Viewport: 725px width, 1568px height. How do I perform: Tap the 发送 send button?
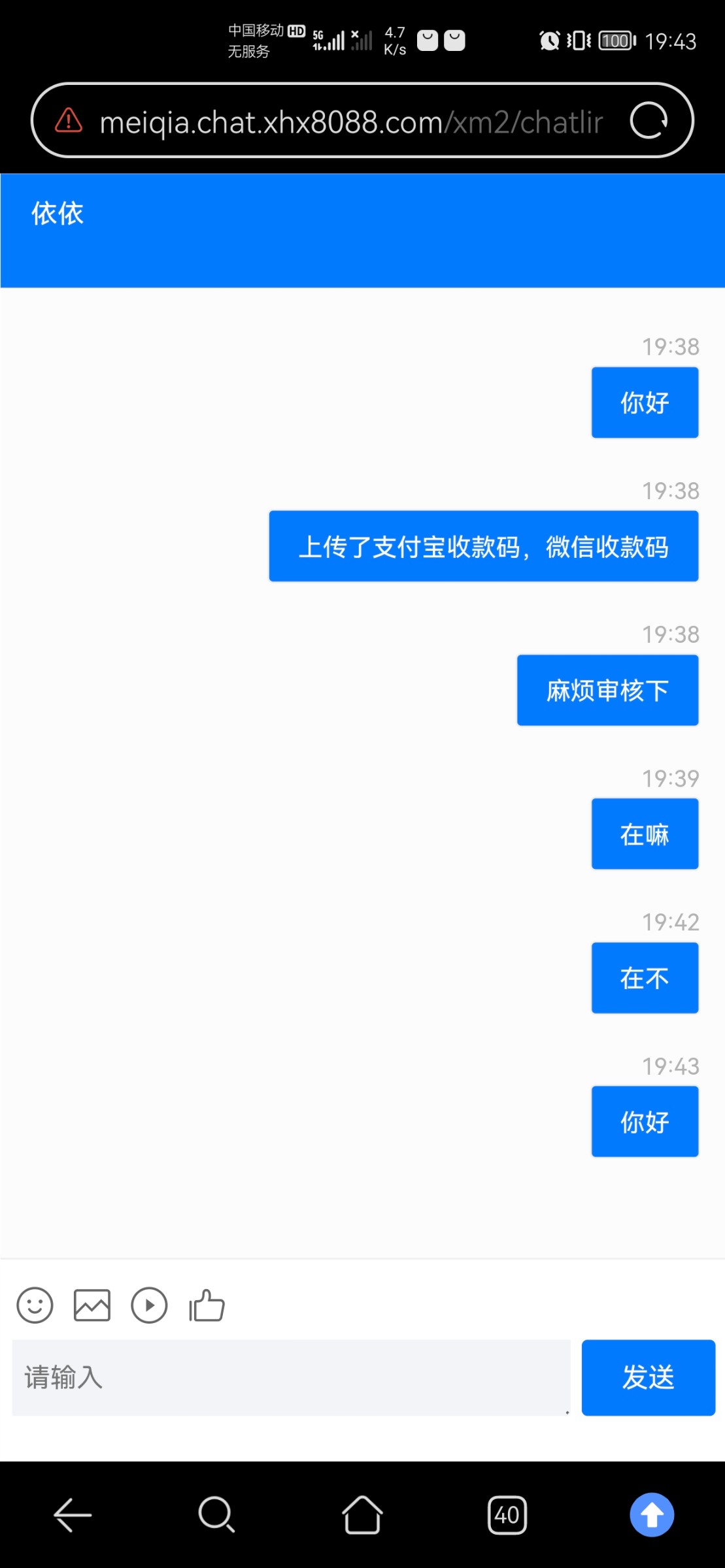(649, 1378)
